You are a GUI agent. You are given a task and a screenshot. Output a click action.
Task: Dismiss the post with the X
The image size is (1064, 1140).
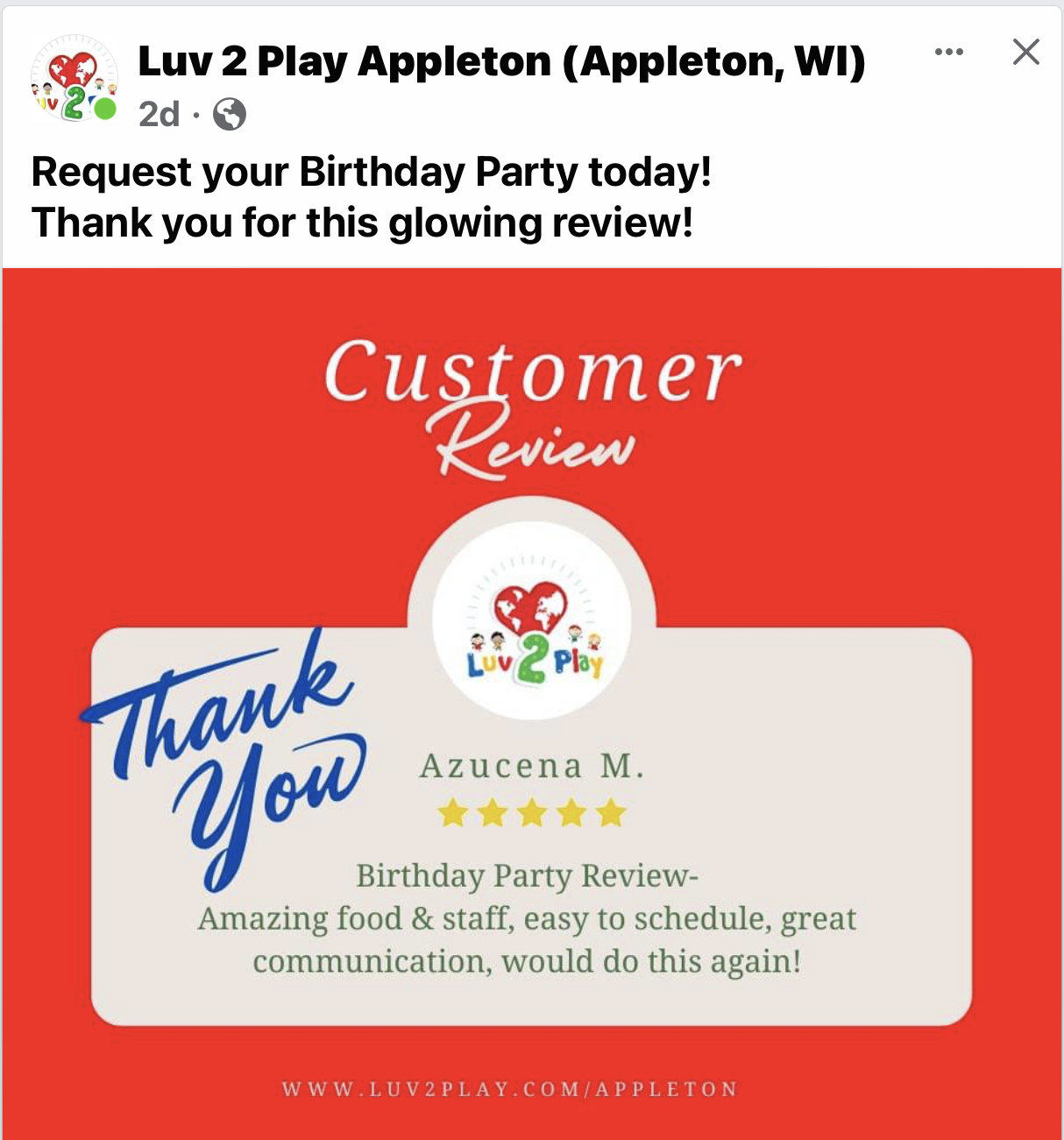[x=1025, y=53]
